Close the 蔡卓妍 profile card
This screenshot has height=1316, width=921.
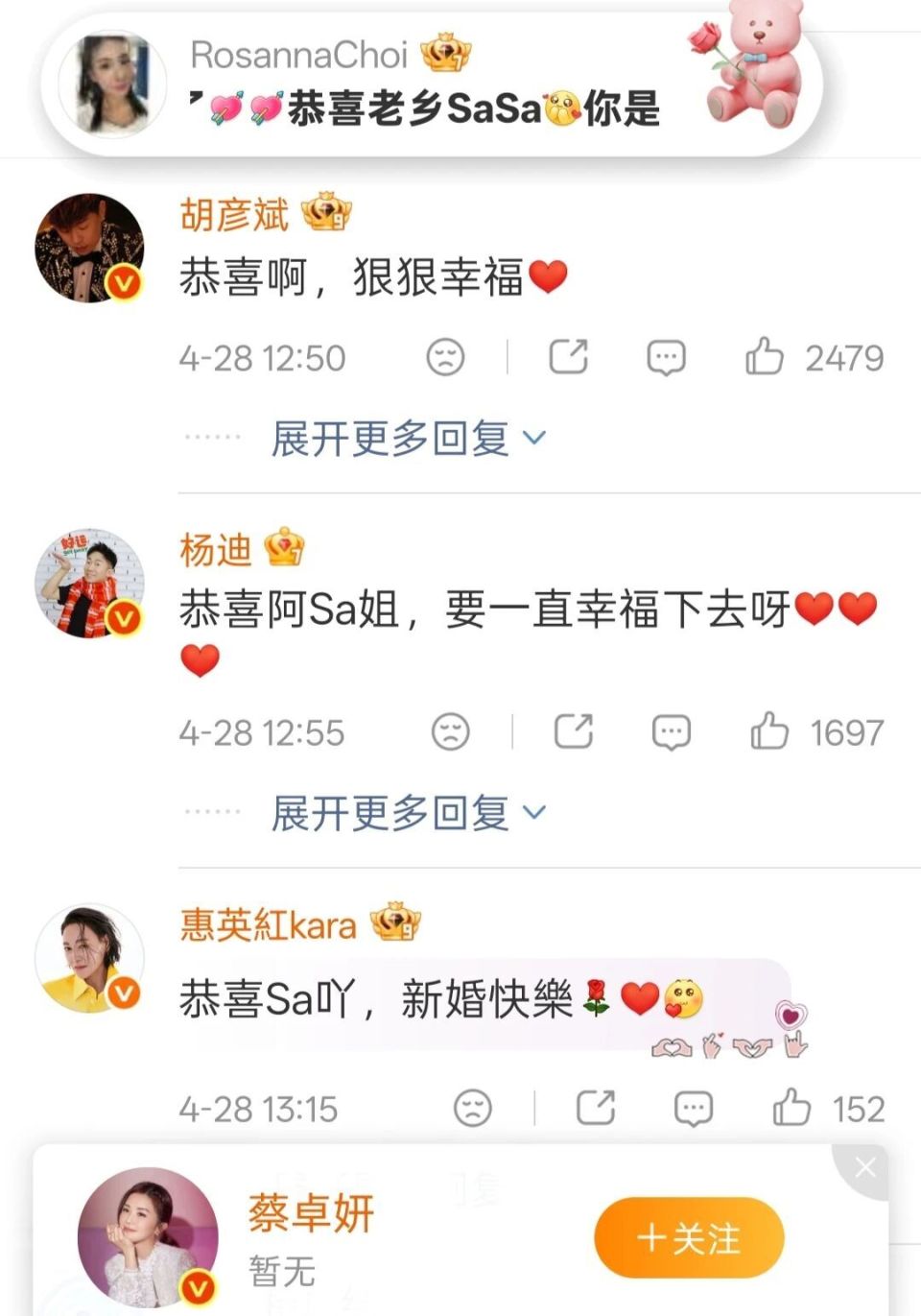point(866,1167)
